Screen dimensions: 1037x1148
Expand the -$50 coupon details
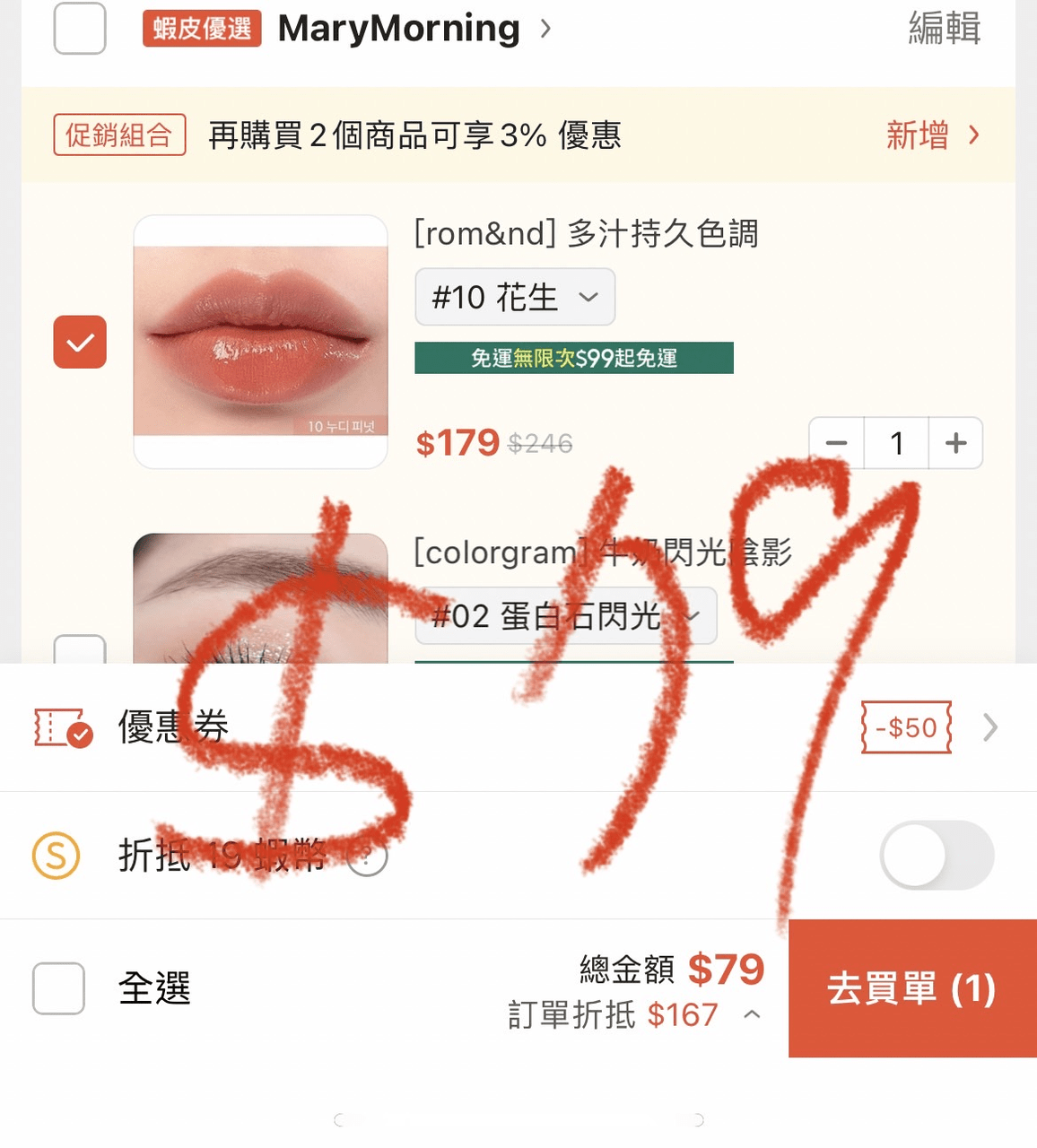(x=905, y=727)
